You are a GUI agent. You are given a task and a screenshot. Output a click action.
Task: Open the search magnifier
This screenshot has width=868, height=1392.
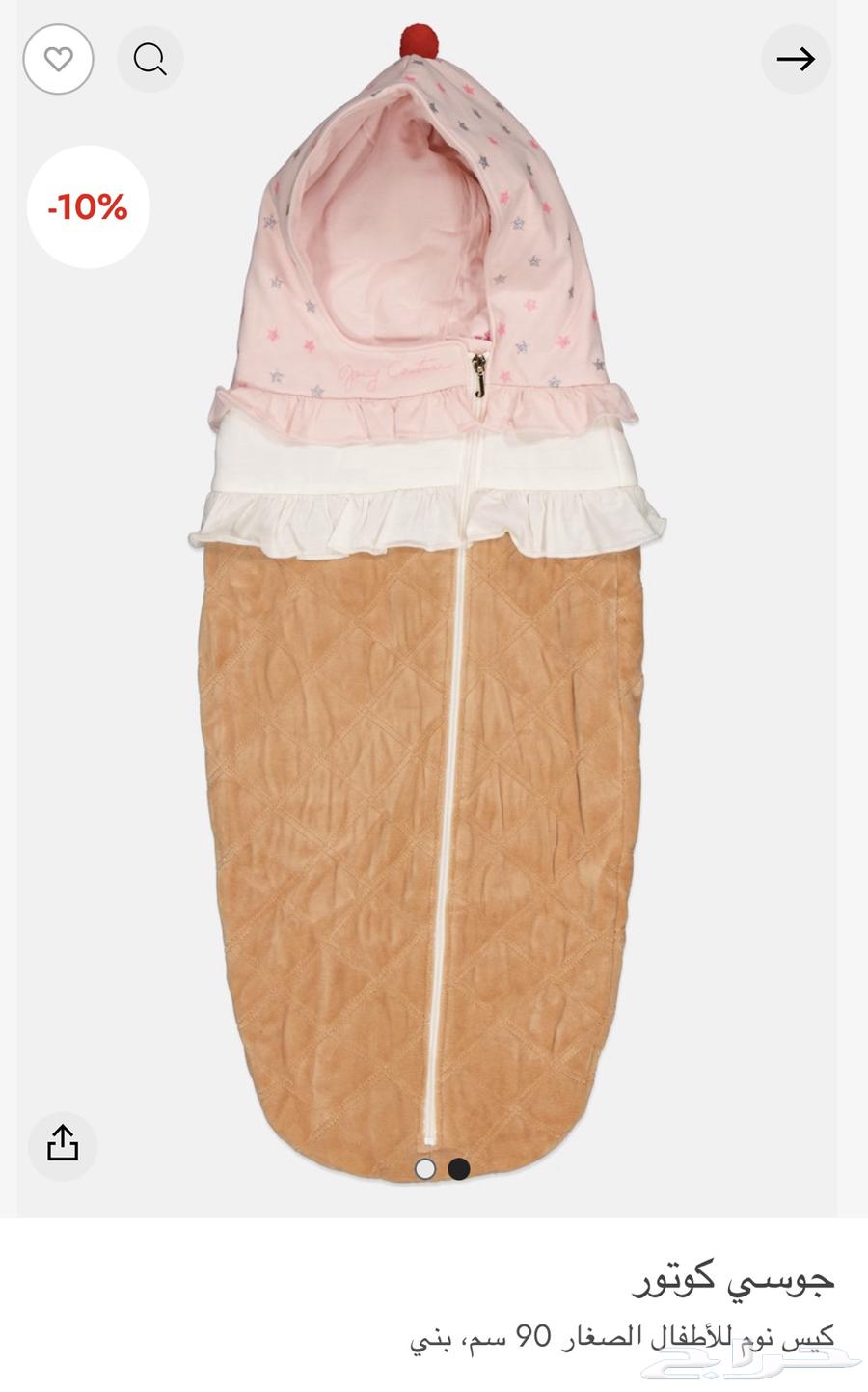[x=149, y=60]
